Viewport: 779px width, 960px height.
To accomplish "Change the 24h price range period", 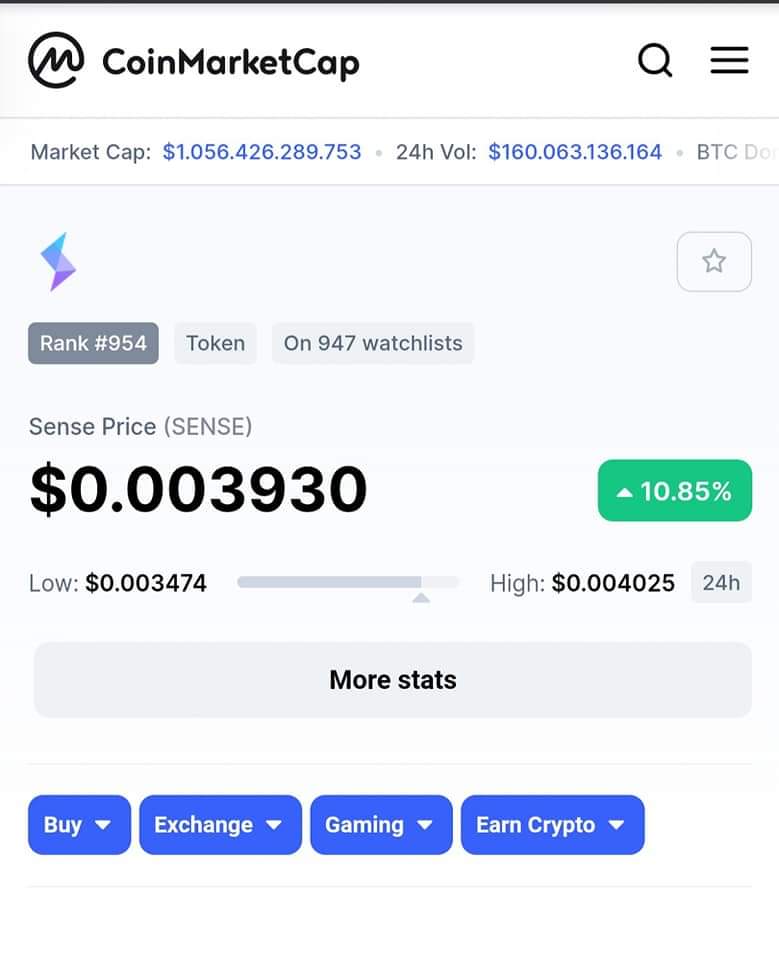I will tap(720, 583).
